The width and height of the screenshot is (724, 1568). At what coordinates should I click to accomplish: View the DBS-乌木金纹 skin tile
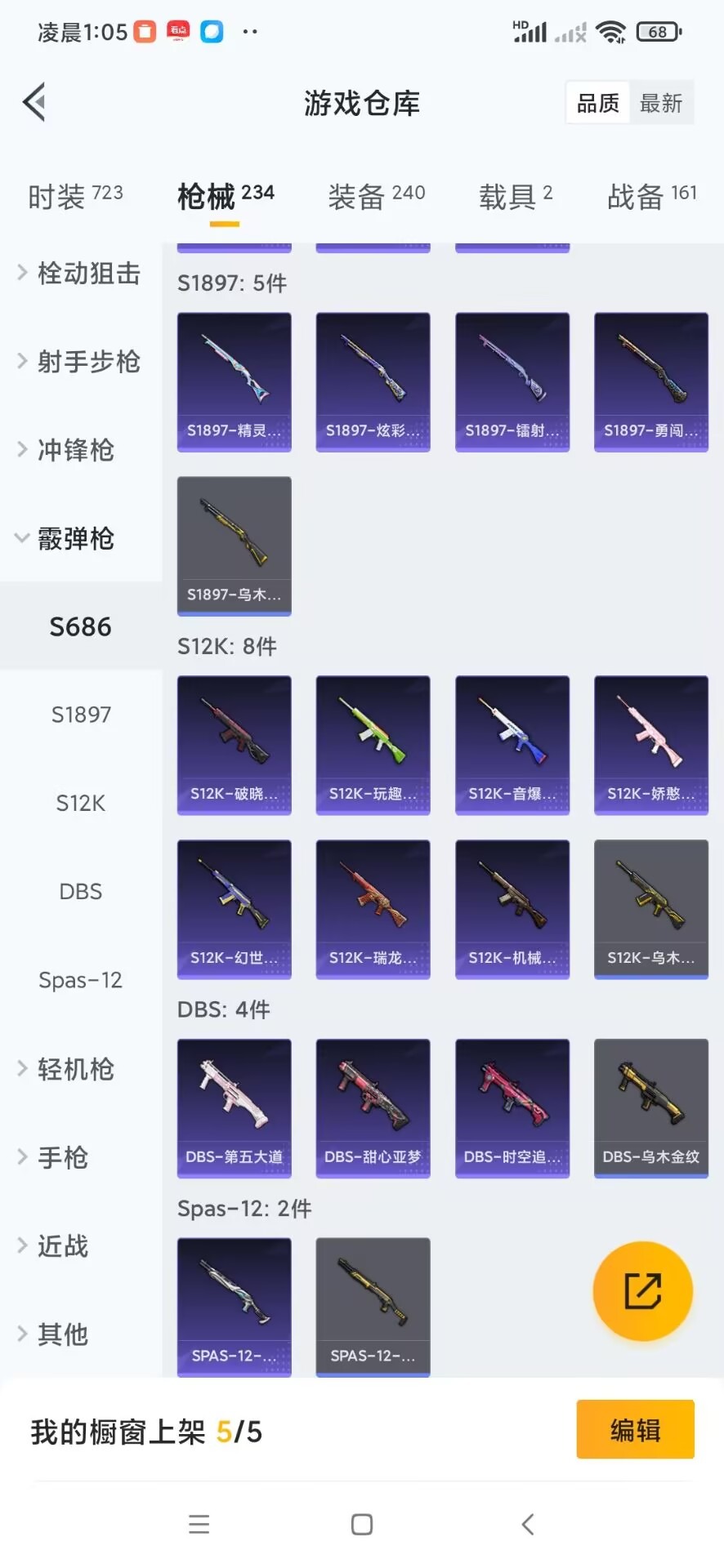pos(650,1107)
